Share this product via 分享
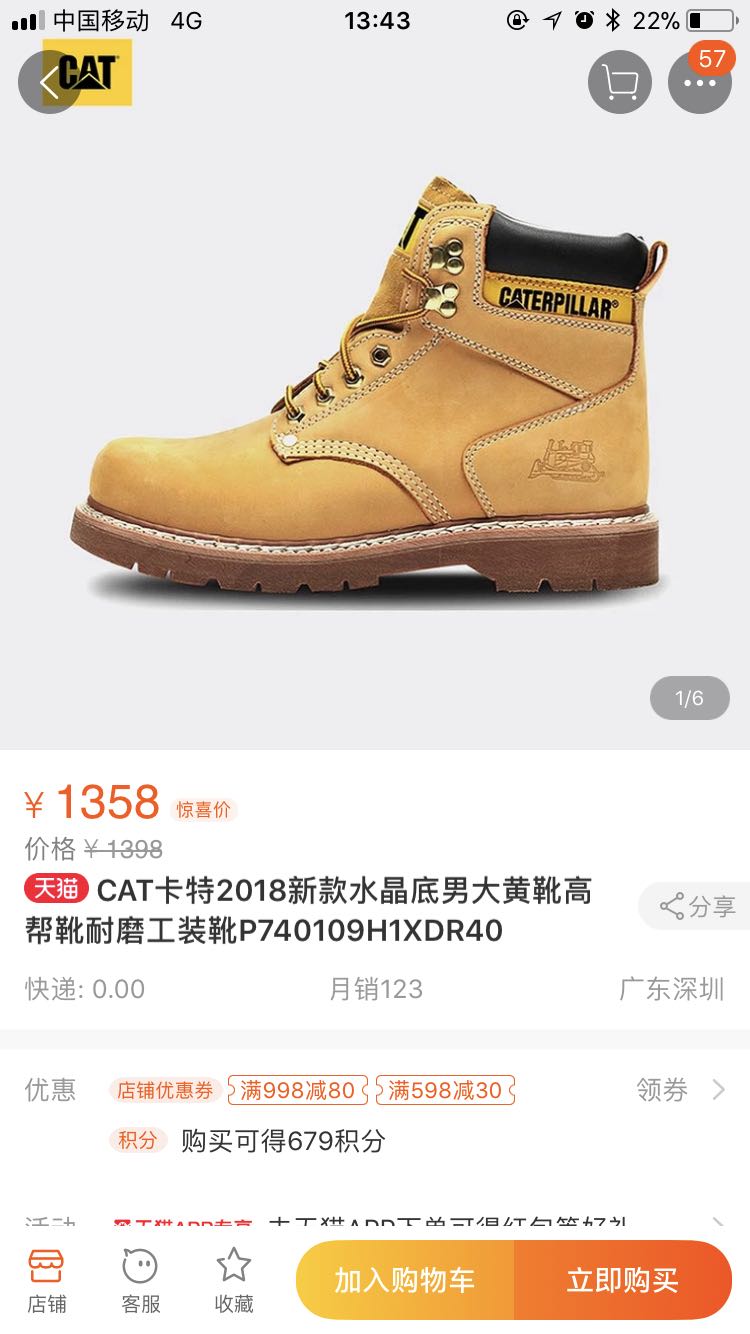Viewport: 750px width, 1334px height. pyautogui.click(x=697, y=907)
